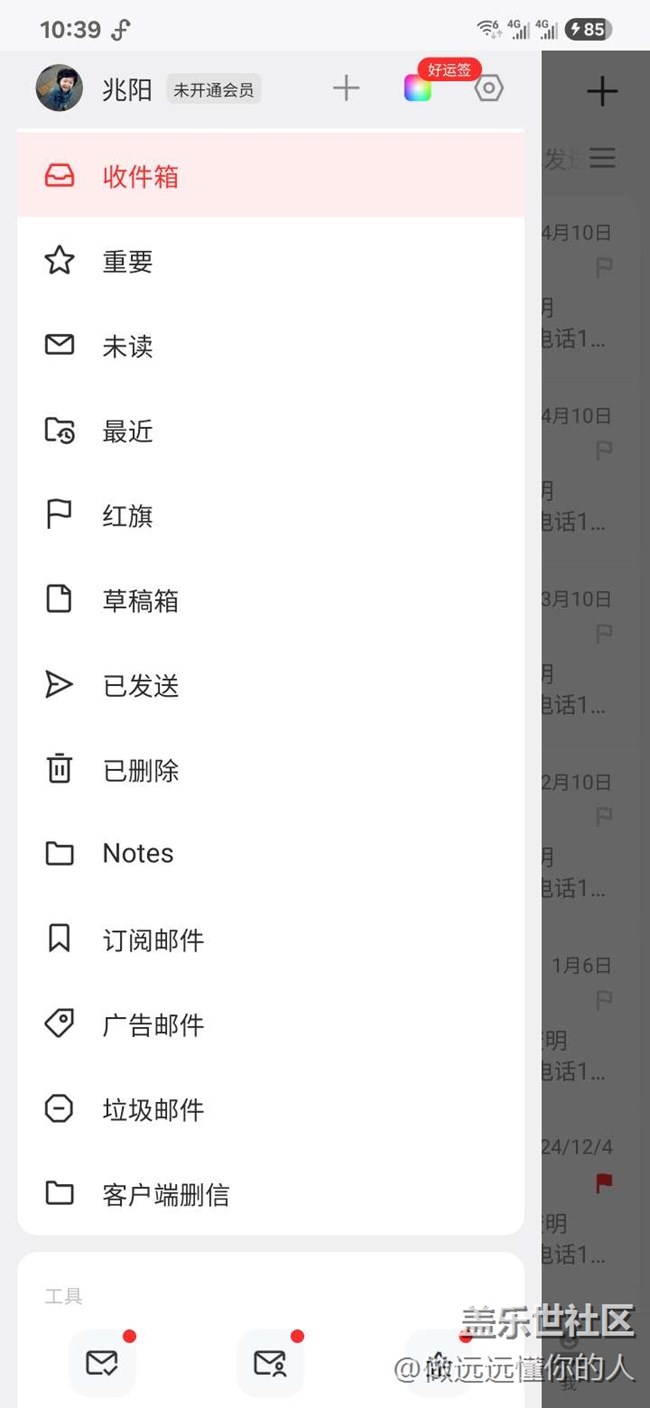The height and width of the screenshot is (1408, 650).
Task: Select the 收件箱 inbox folder
Action: tap(271, 176)
